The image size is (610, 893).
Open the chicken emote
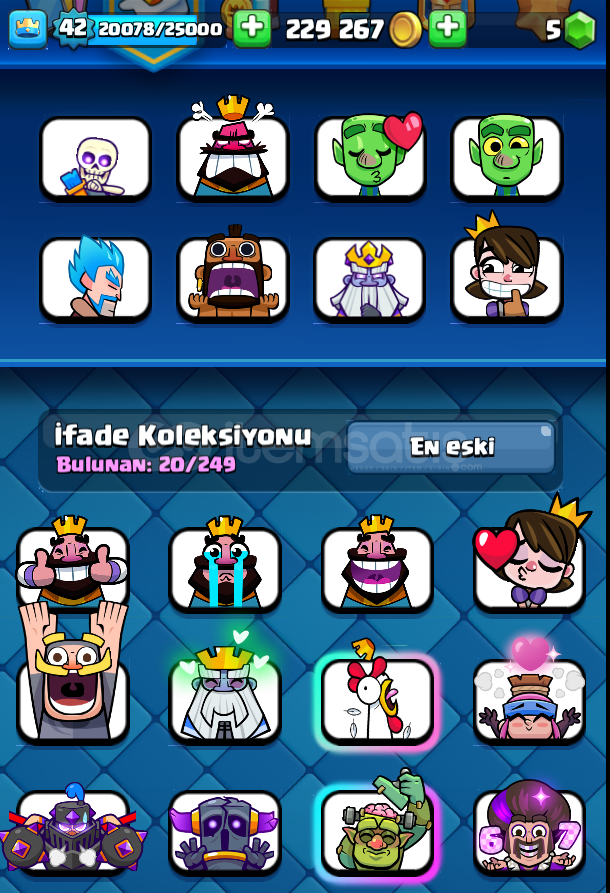coord(377,699)
